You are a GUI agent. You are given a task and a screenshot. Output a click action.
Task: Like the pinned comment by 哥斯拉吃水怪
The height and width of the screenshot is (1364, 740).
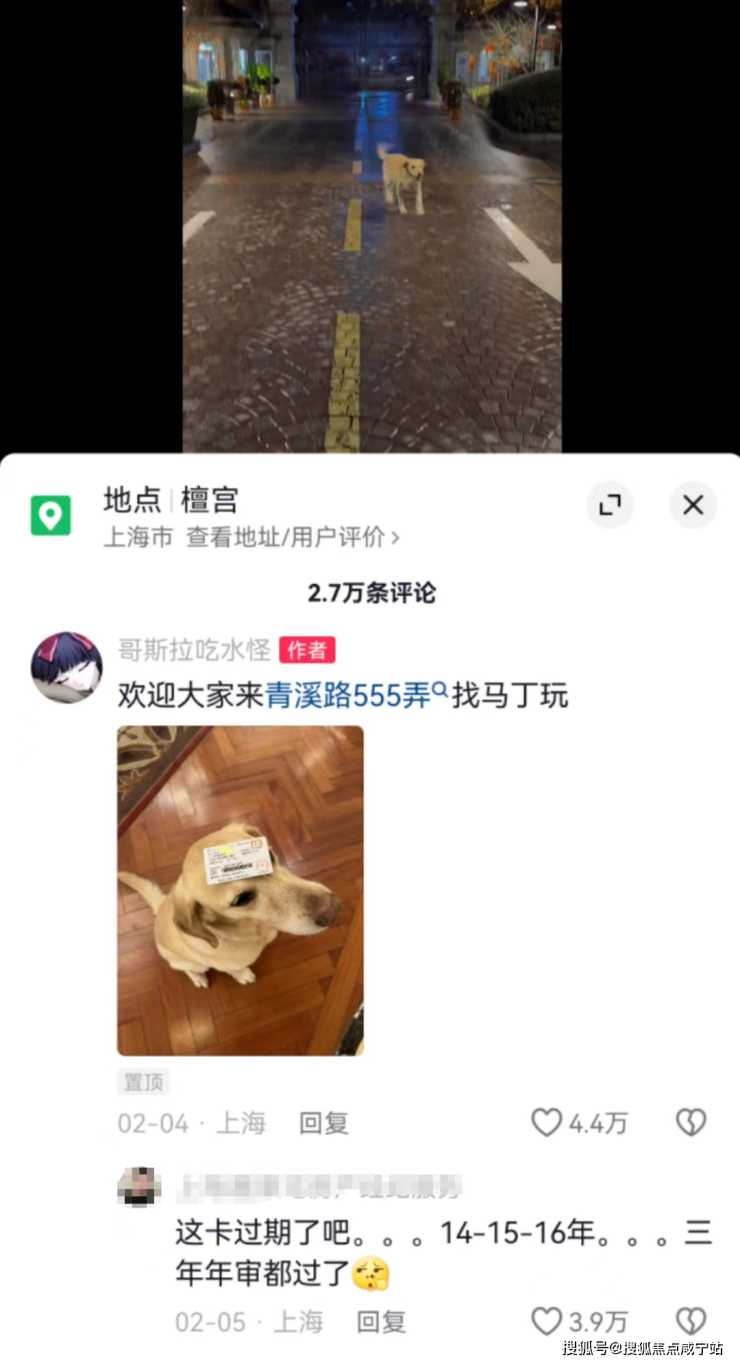coord(547,1123)
